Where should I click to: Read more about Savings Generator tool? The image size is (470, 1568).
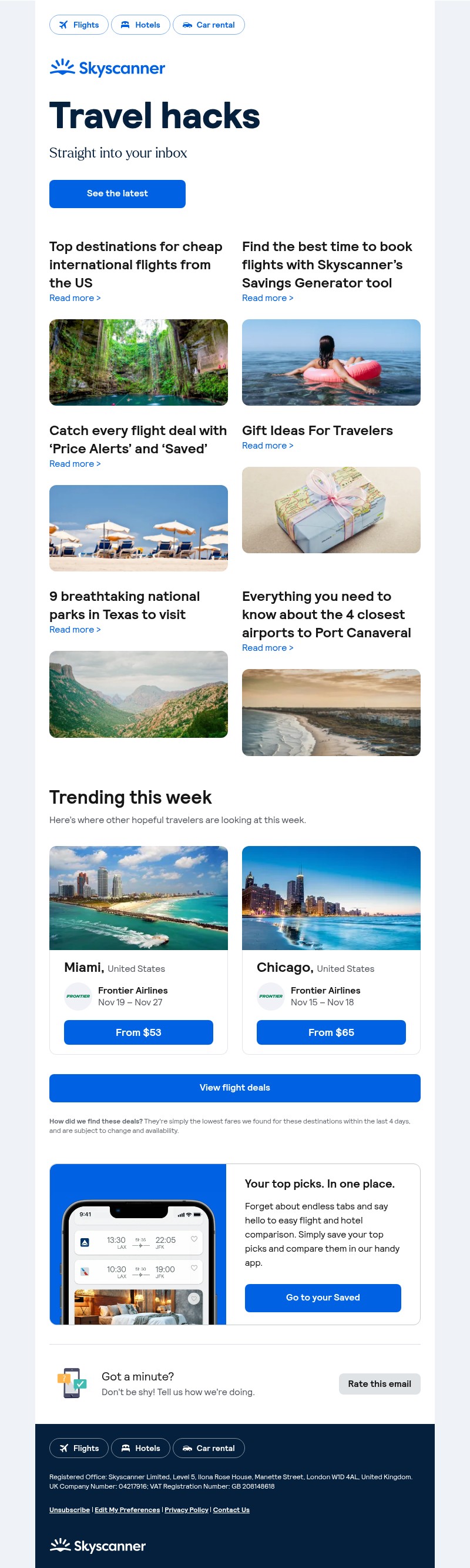pos(267,298)
